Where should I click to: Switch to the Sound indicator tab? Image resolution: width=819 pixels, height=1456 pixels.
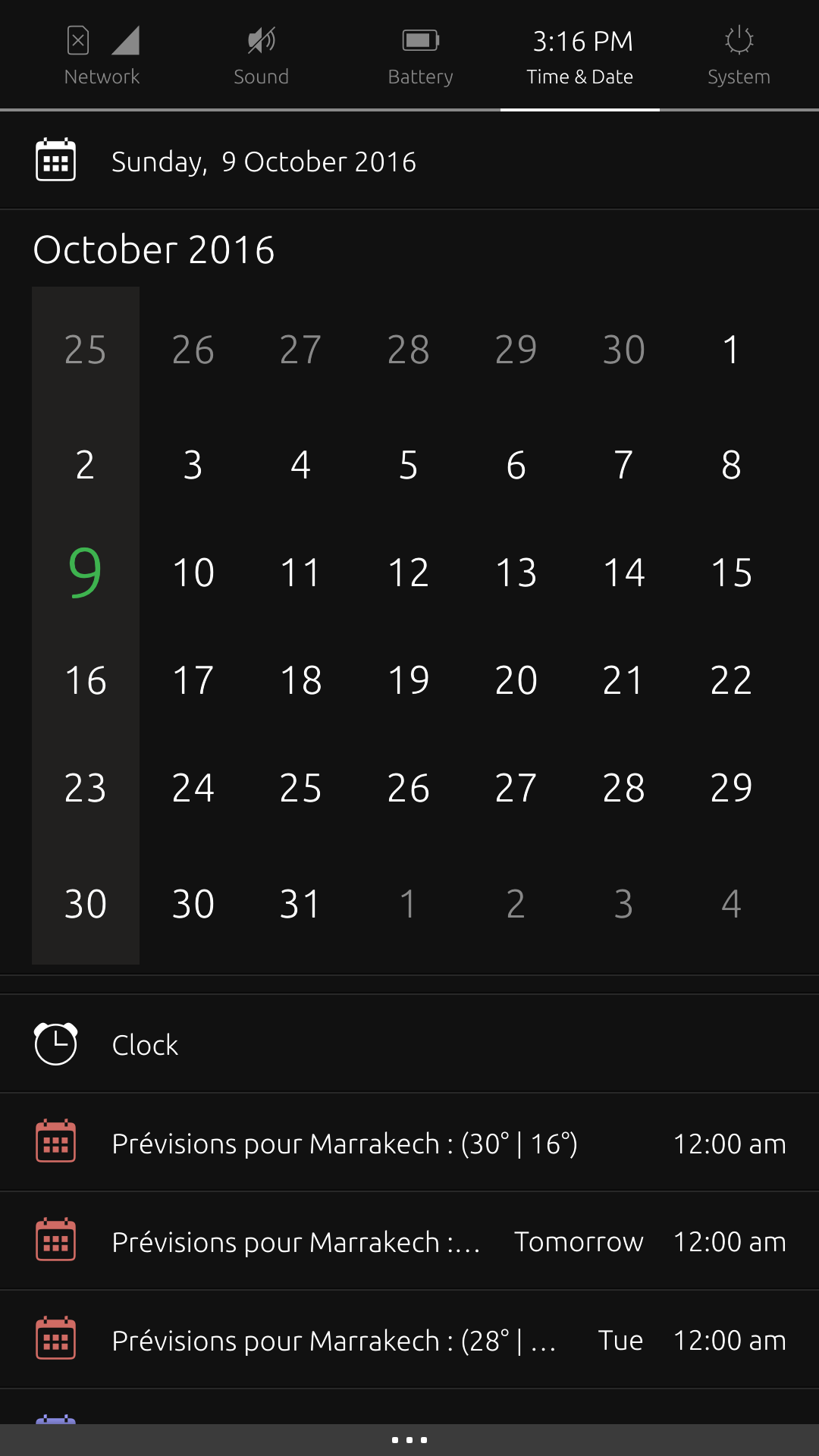261,57
